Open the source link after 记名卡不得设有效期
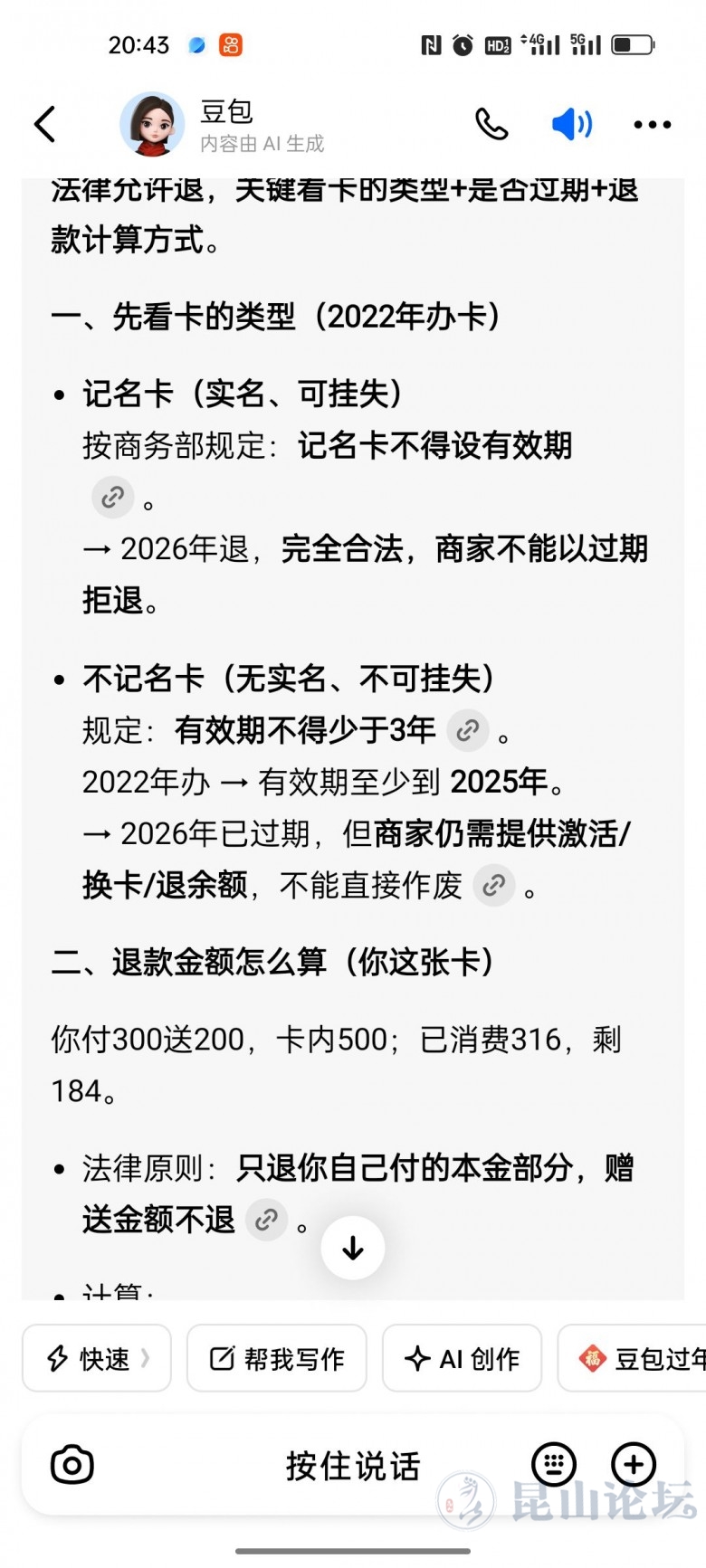This screenshot has width=706, height=1568. pos(113,497)
